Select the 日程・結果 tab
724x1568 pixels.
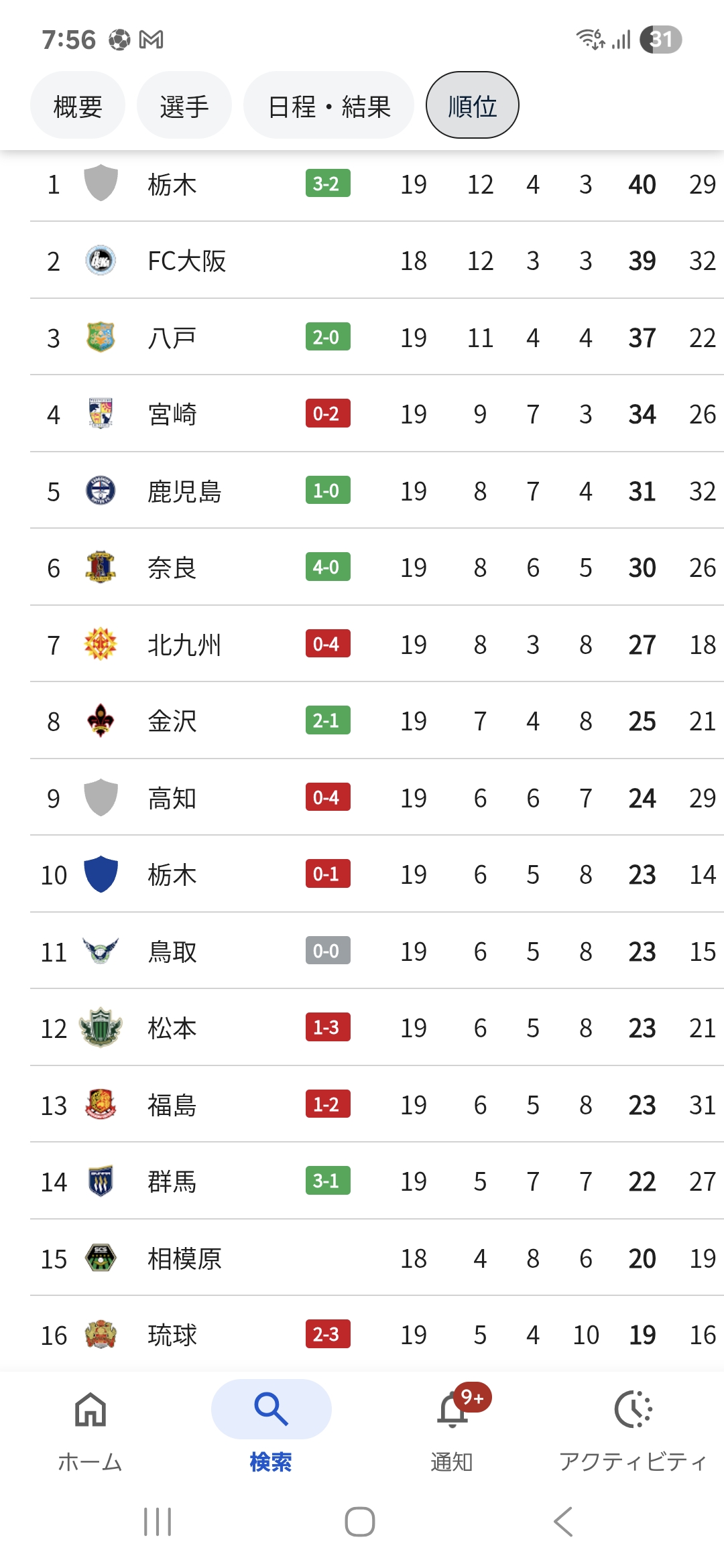coord(328,106)
